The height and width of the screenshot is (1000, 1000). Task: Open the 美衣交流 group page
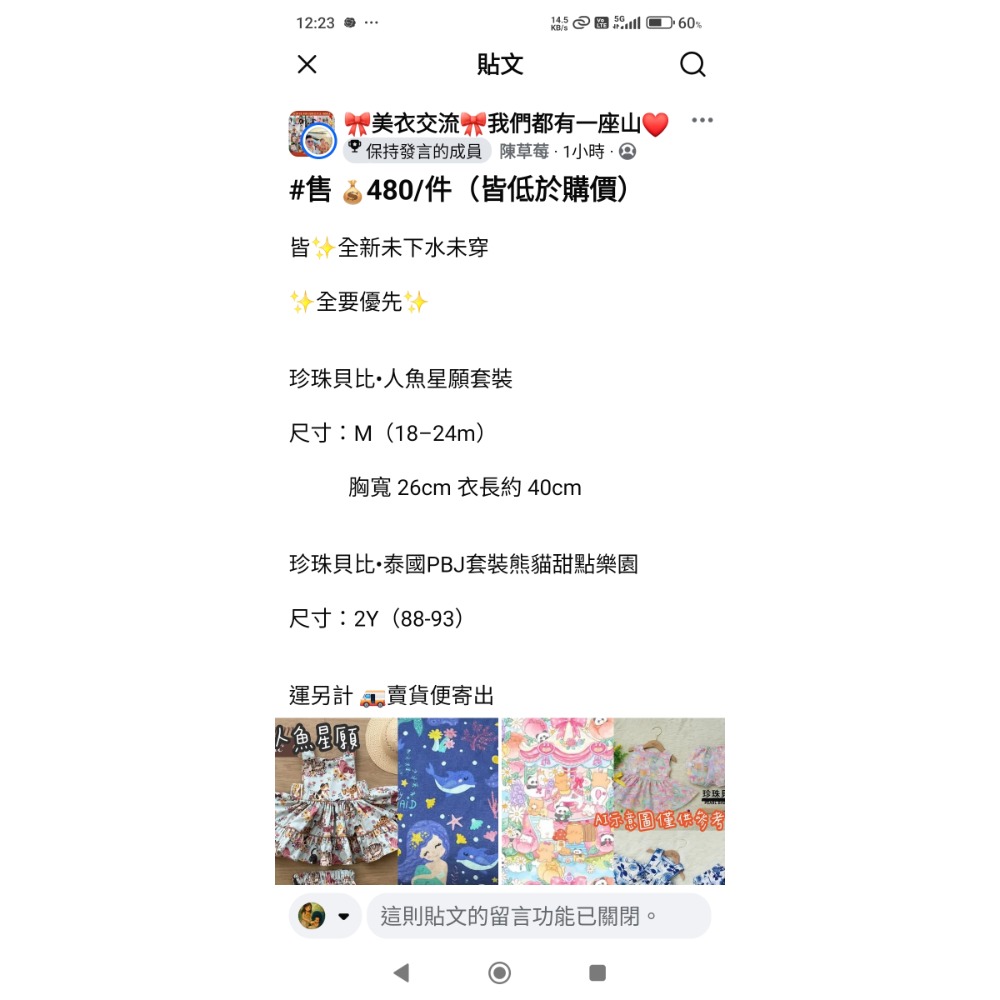click(x=505, y=124)
